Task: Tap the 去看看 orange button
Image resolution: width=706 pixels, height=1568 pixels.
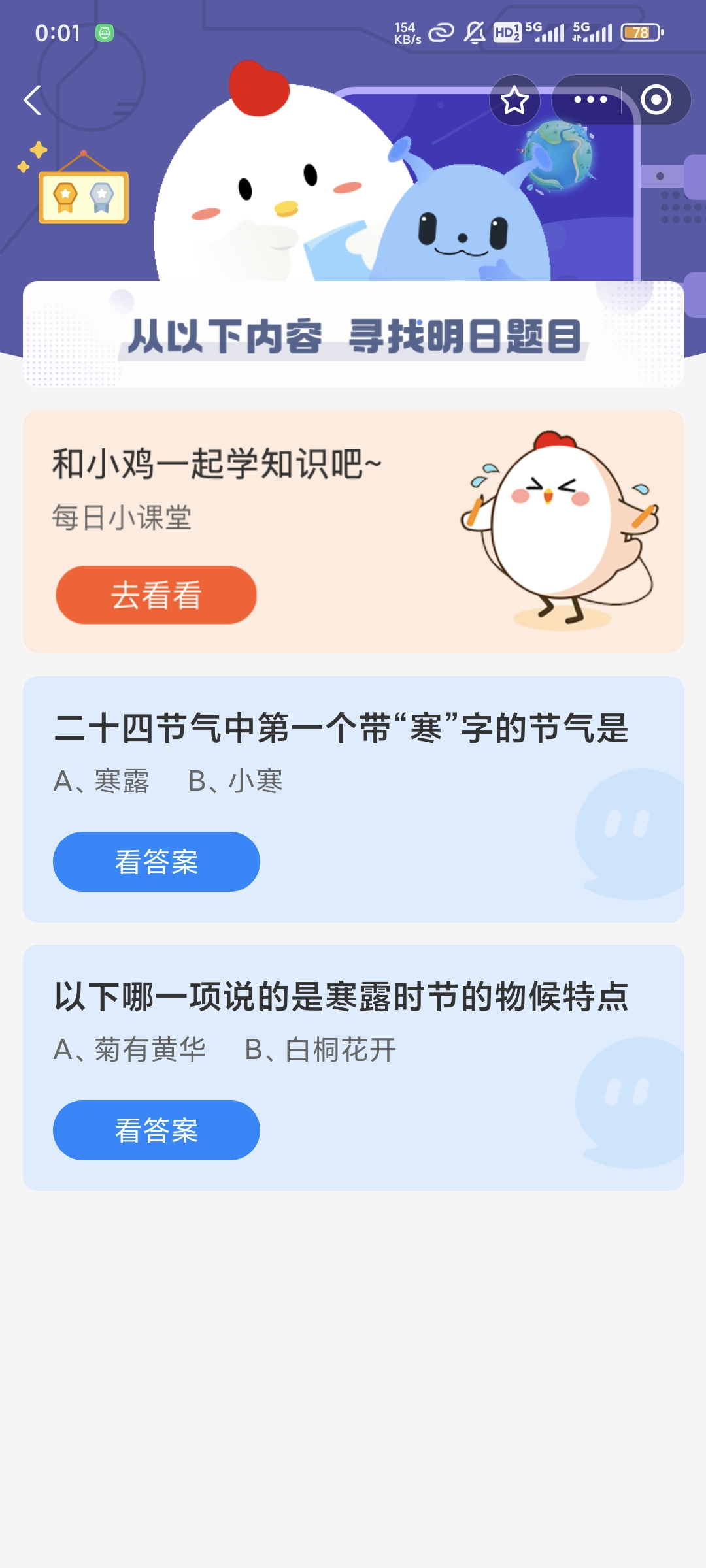Action: click(157, 595)
